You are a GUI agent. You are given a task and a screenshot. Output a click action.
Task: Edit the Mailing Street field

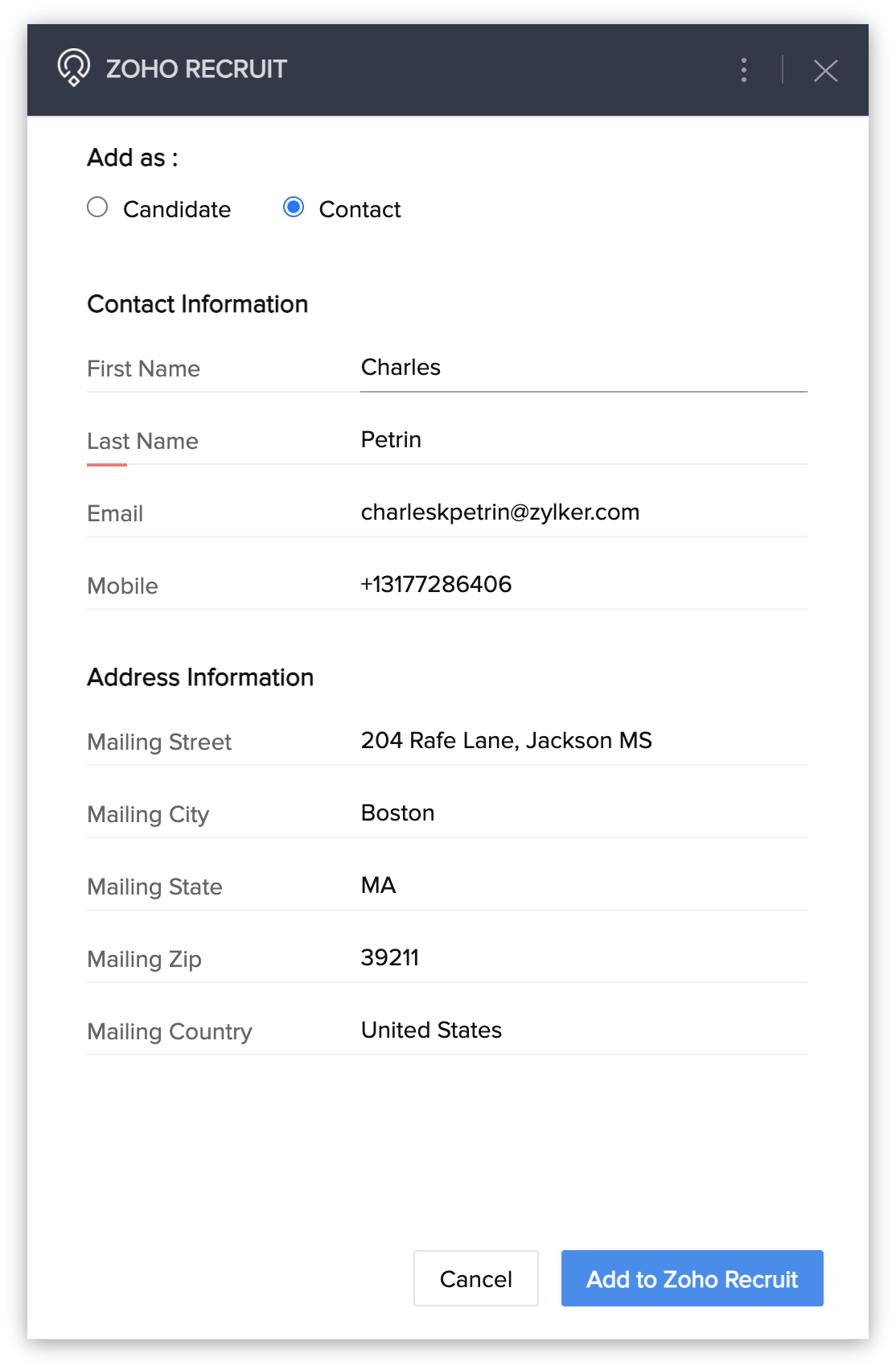tap(582, 741)
